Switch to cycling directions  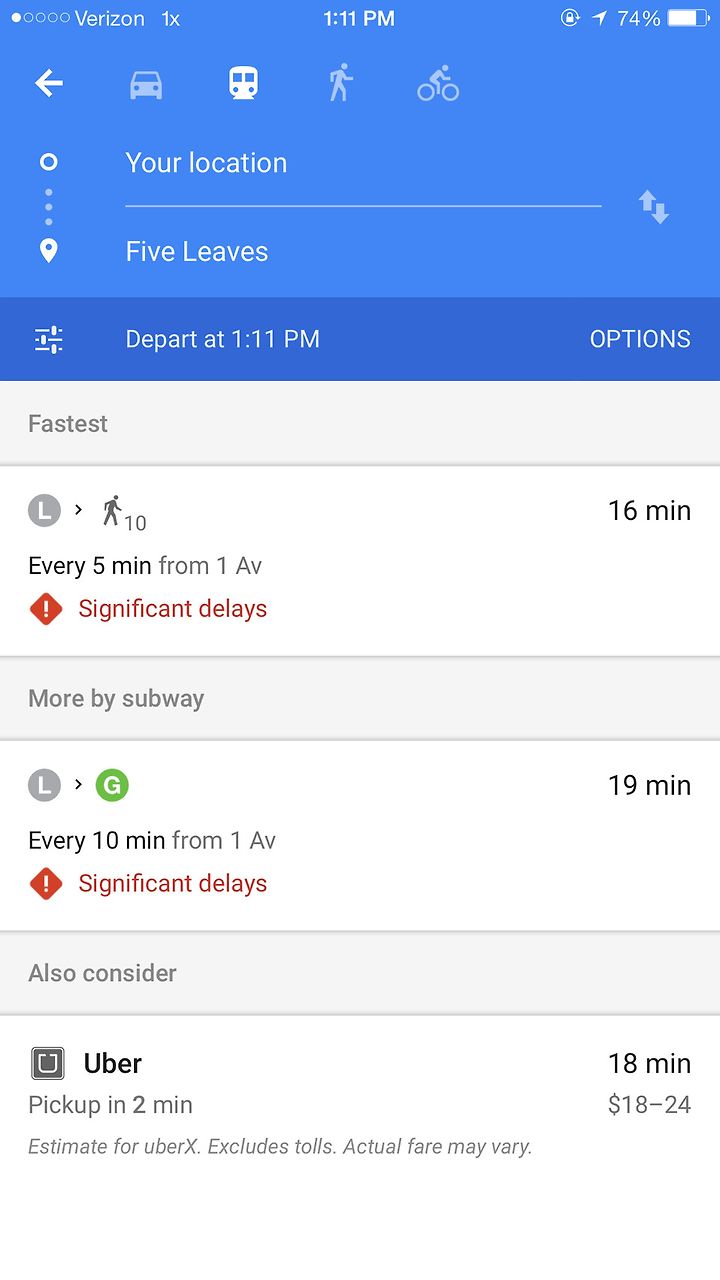pos(438,84)
